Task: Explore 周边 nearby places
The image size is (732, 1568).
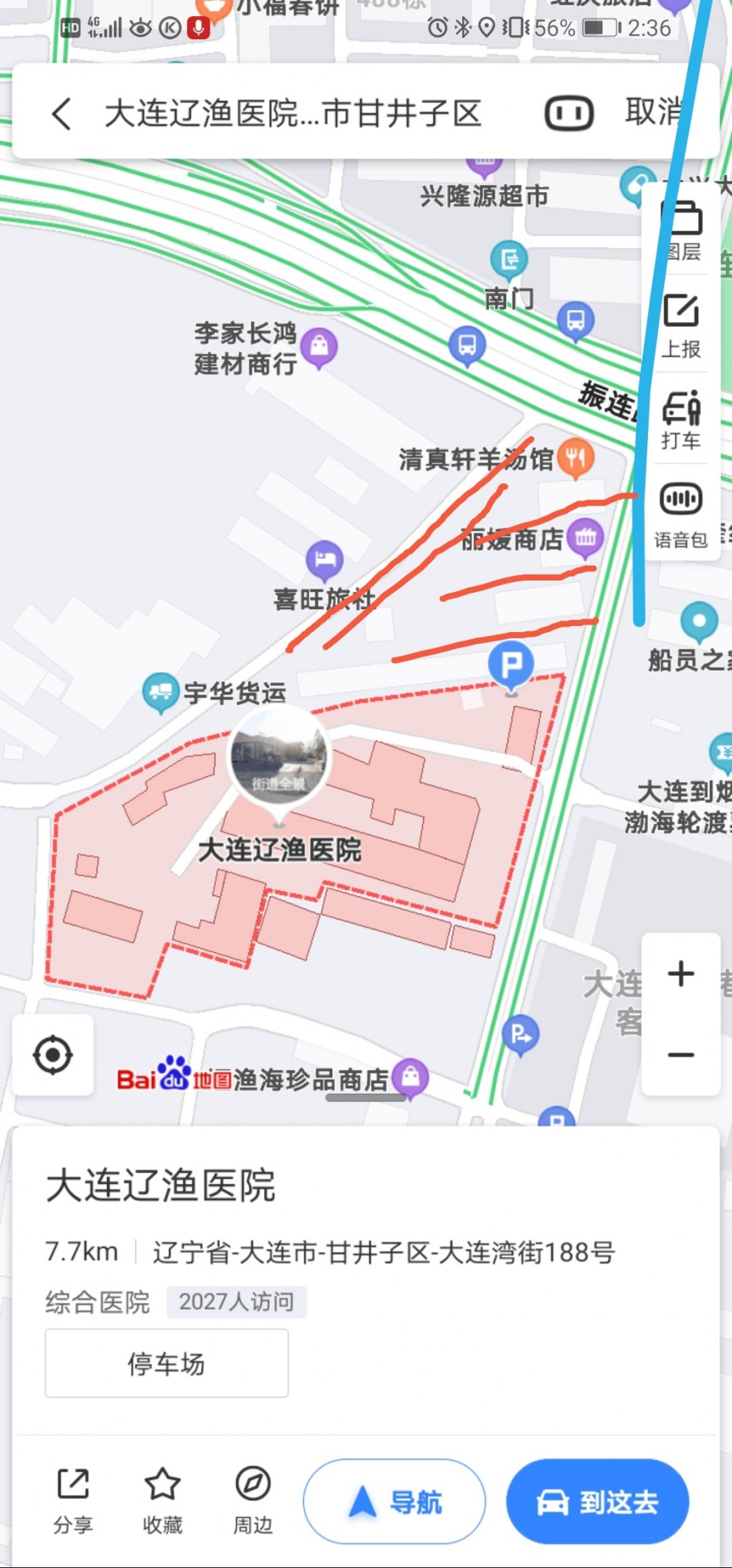Action: coord(253,1500)
